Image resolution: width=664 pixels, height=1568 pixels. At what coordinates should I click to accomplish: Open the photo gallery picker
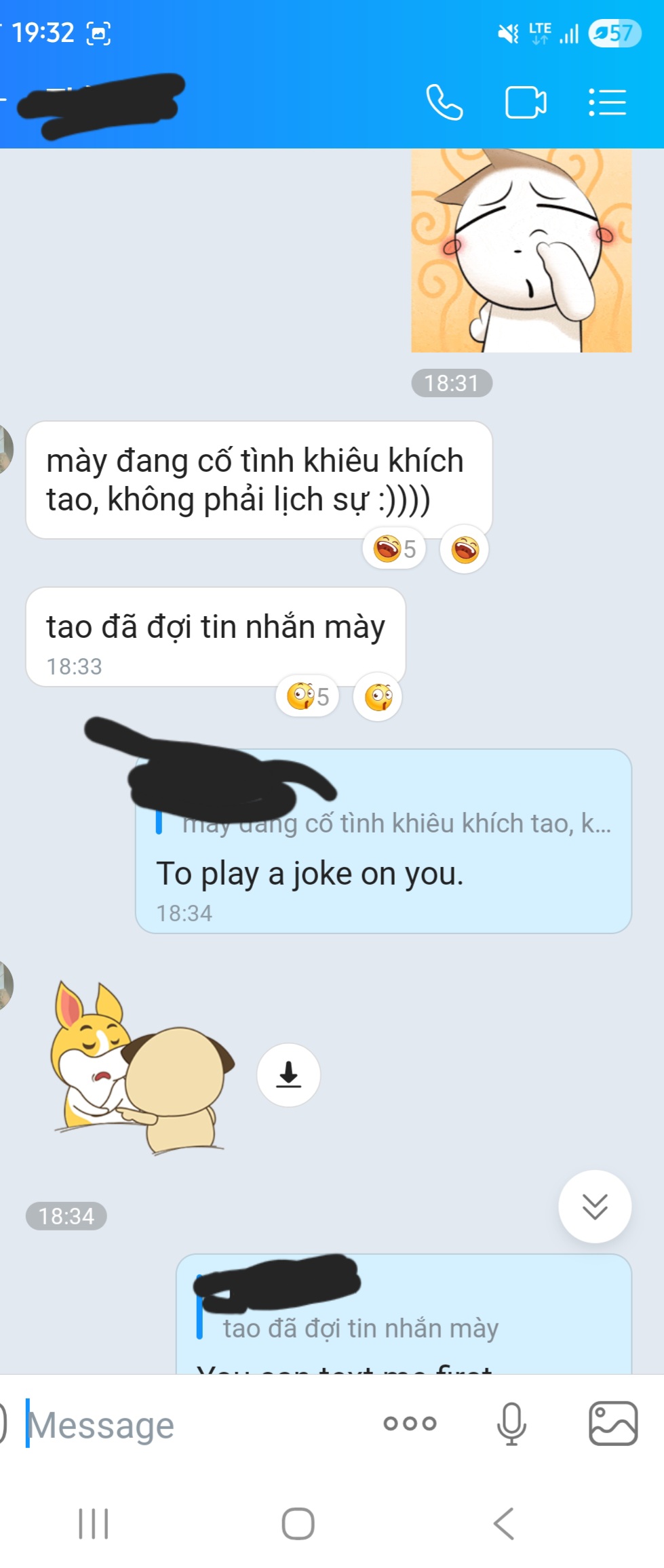tap(612, 1424)
